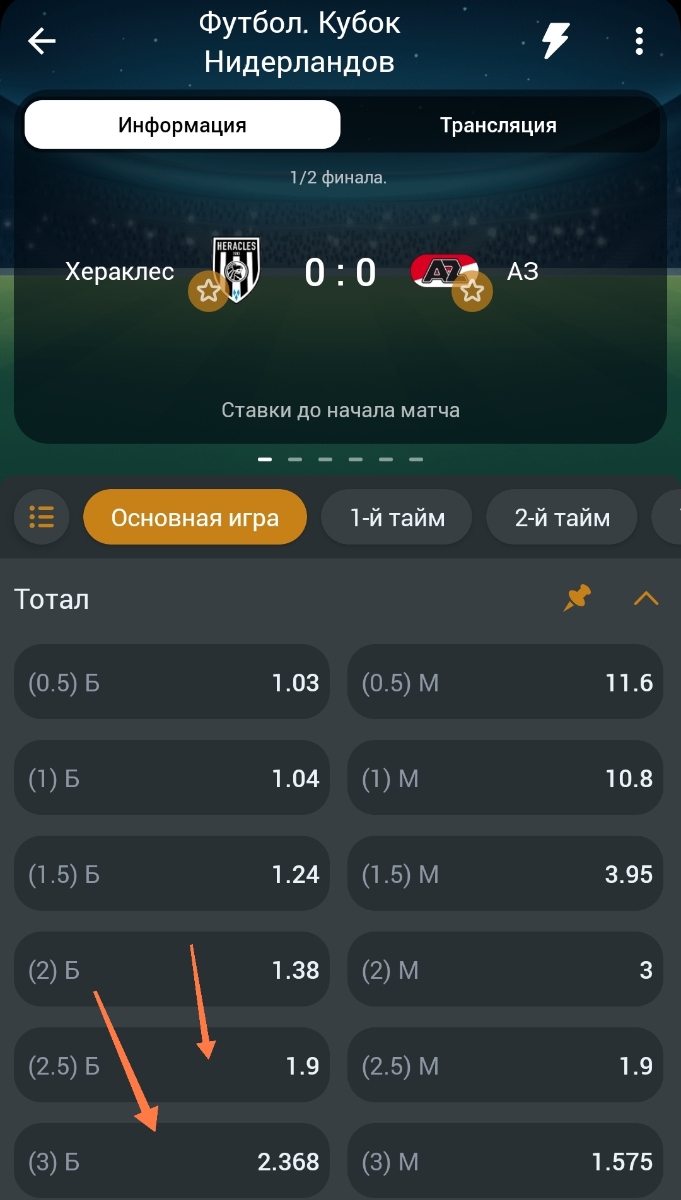This screenshot has width=681, height=1200.
Task: Bet on total (2.5) Б at 1.9
Action: tap(172, 1066)
